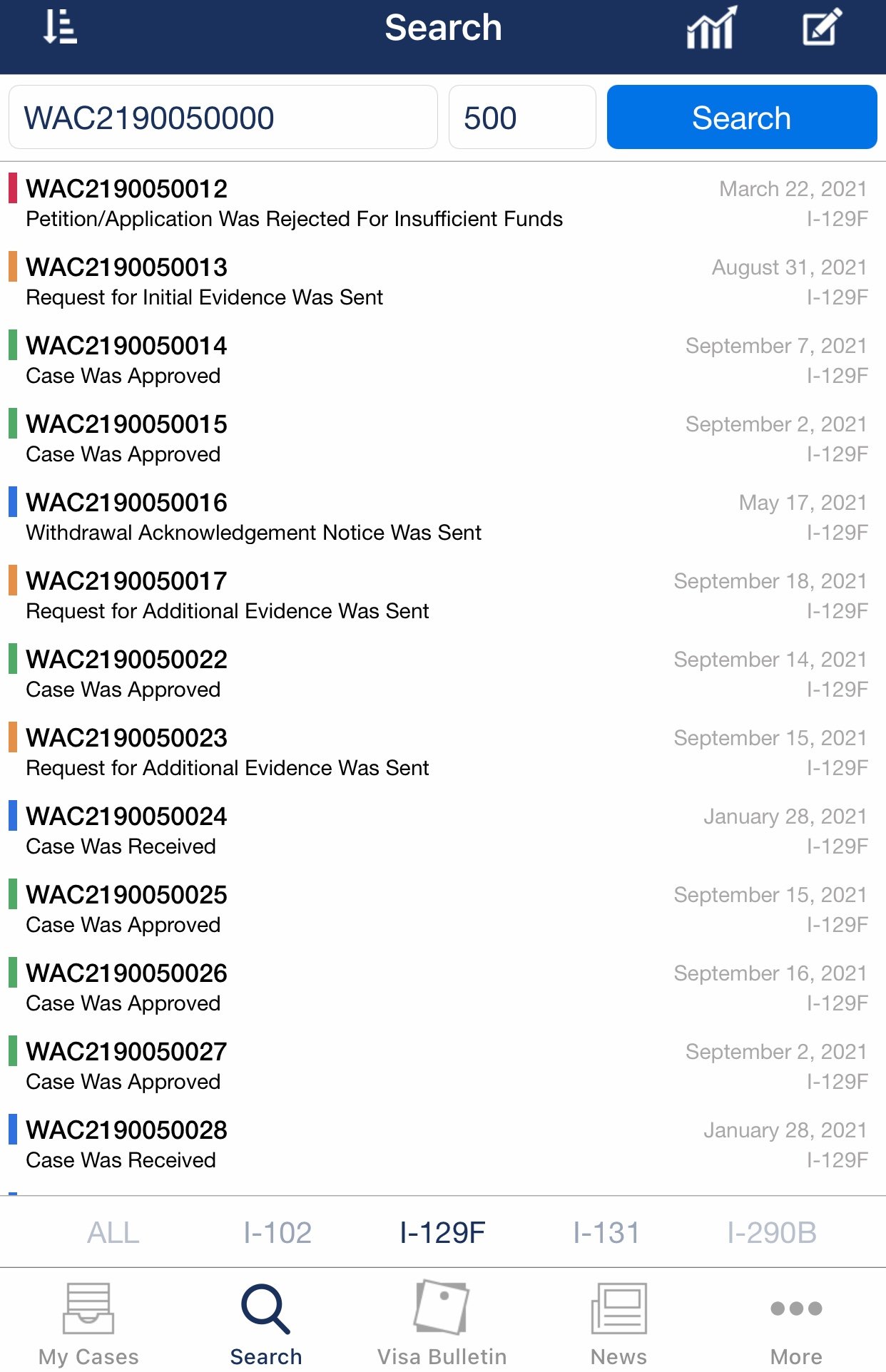Filter results by I-131
Viewport: 886px width, 1372px height.
tap(606, 1232)
